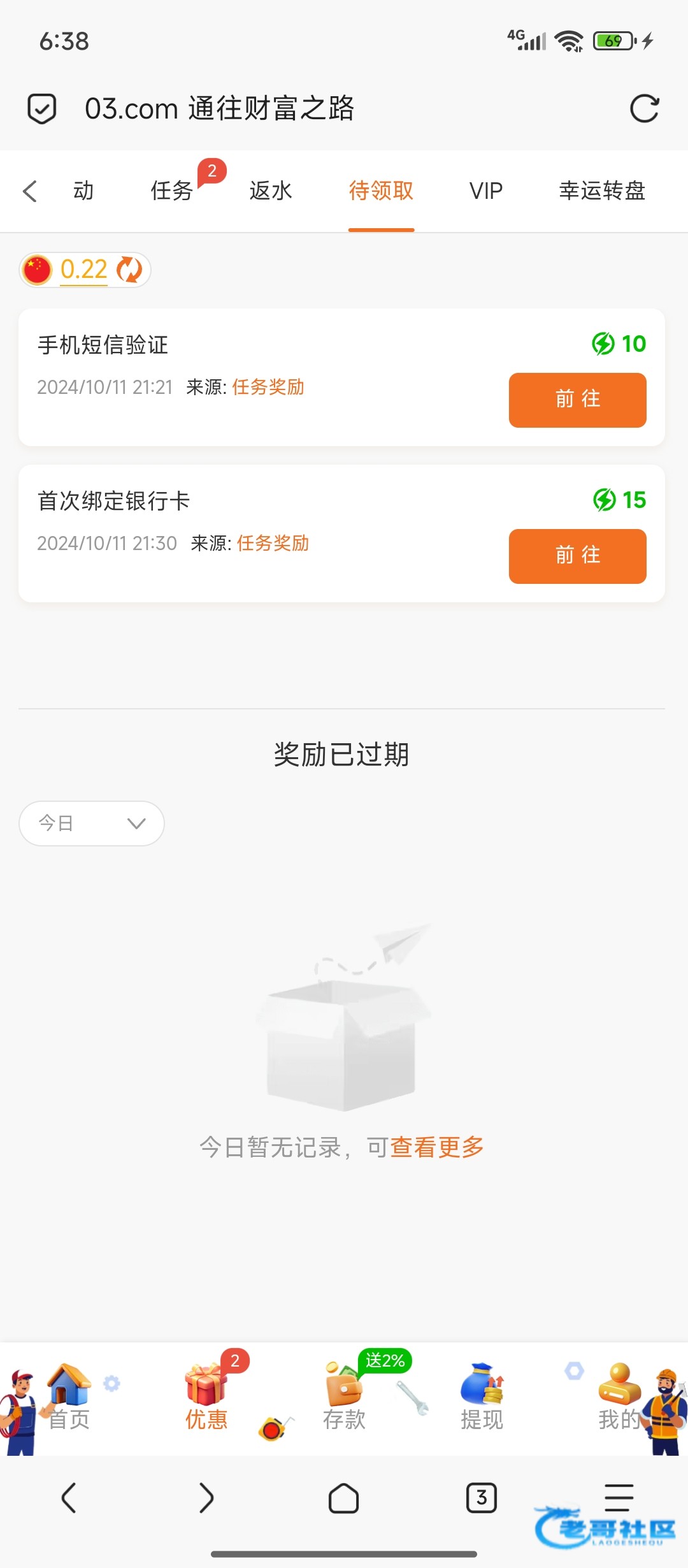This screenshot has height=1568, width=688.
Task: Open the 查看更多 link
Action: [437, 1147]
